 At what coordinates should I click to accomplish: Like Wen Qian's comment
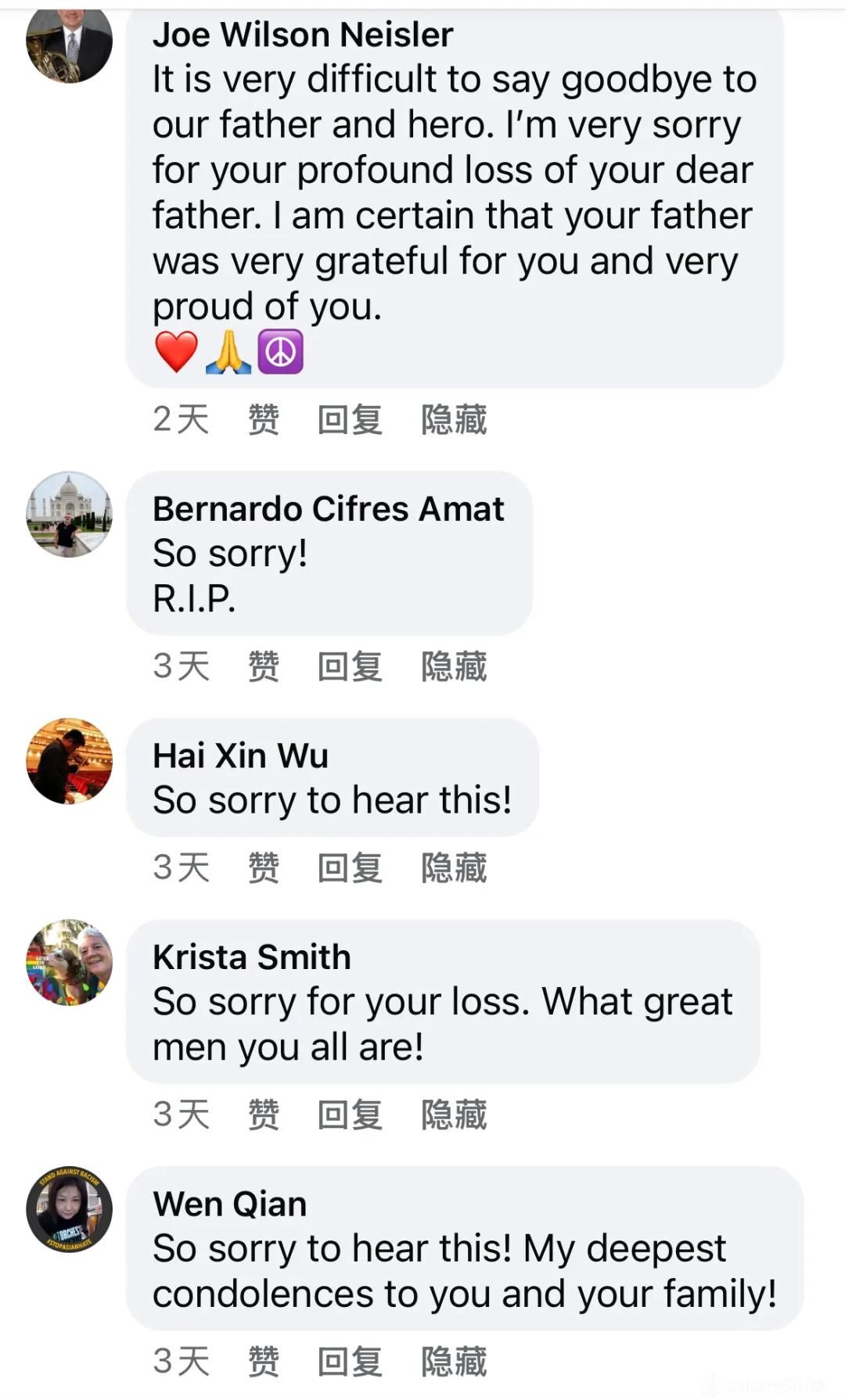click(x=263, y=1362)
